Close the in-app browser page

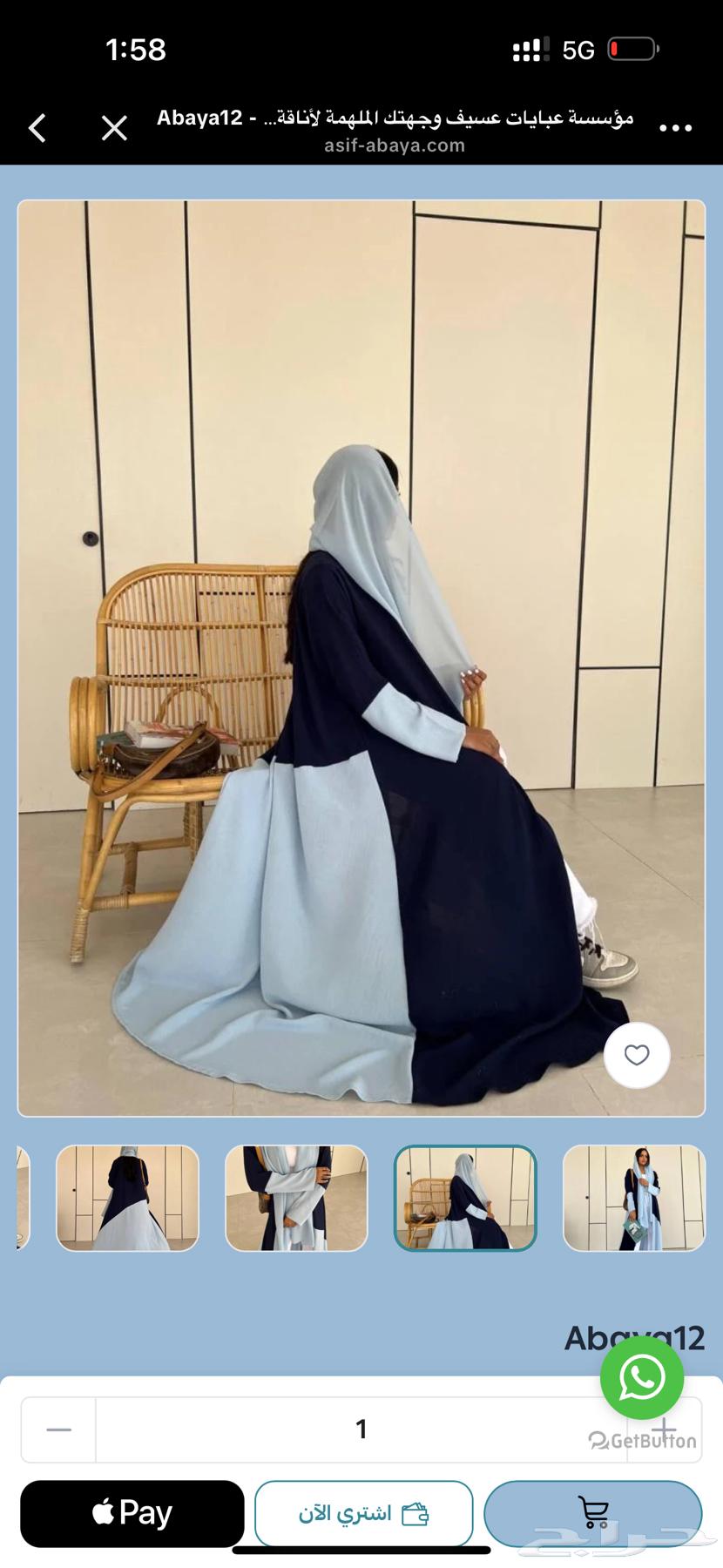click(x=114, y=128)
